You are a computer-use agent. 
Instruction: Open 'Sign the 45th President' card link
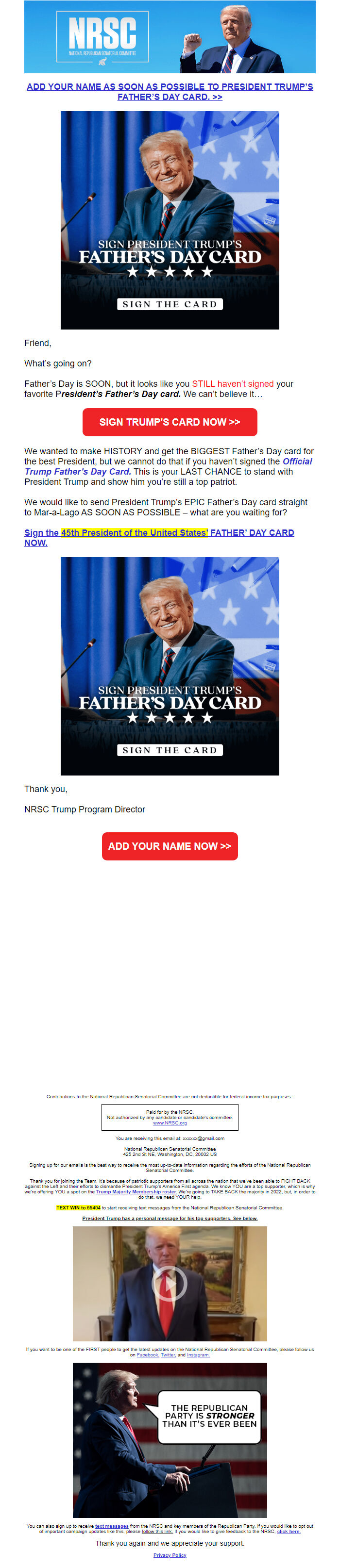159,538
